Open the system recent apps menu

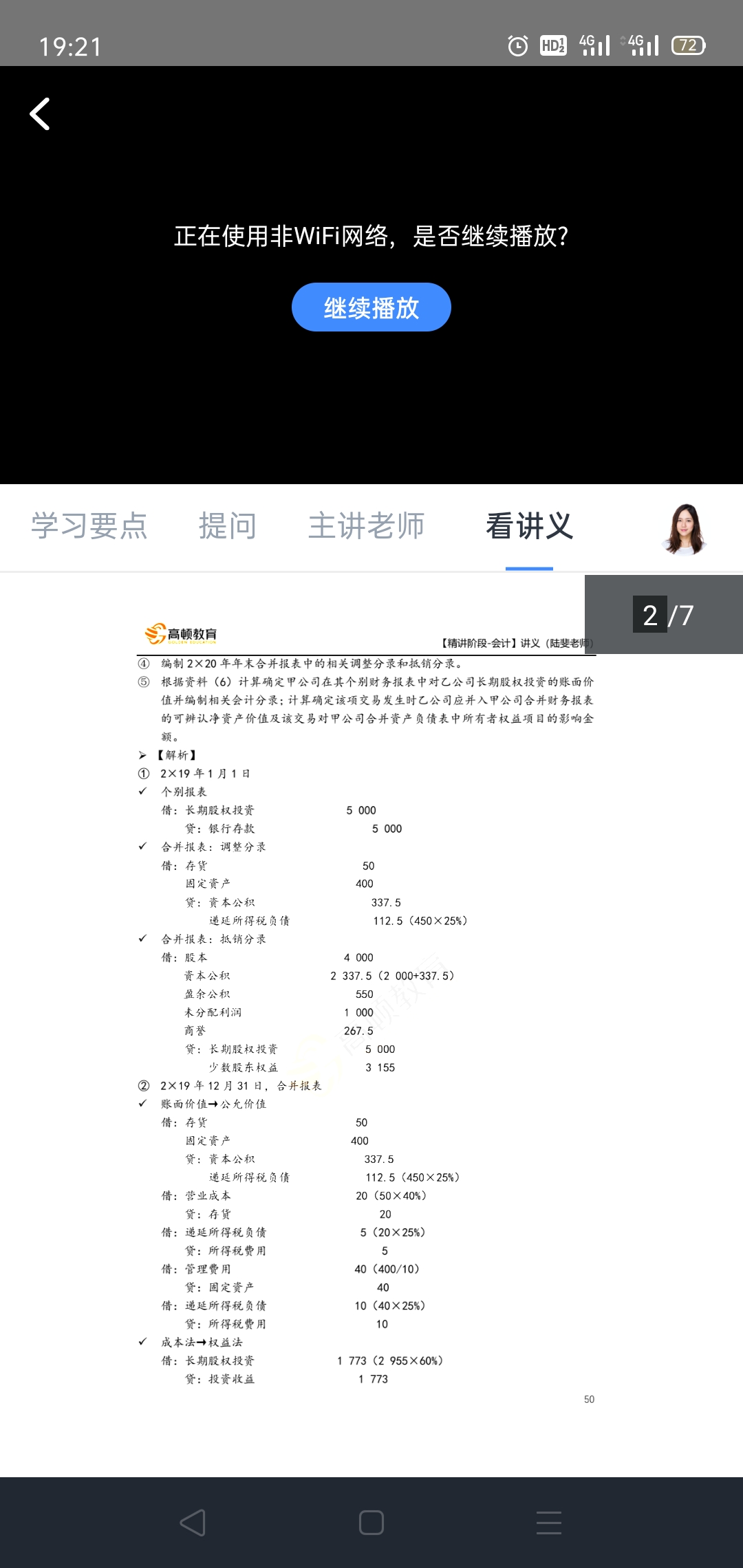549,1523
